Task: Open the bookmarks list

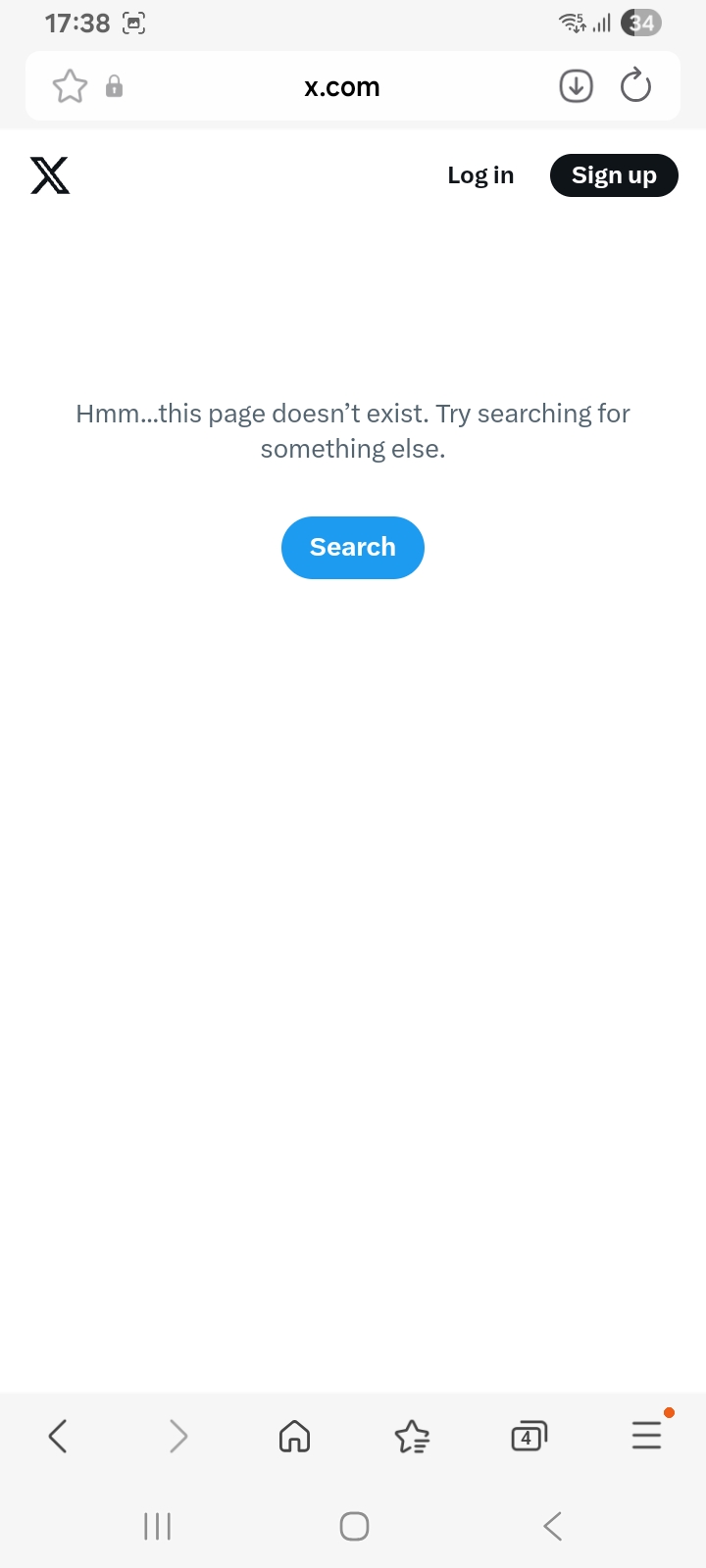Action: coord(412,1437)
